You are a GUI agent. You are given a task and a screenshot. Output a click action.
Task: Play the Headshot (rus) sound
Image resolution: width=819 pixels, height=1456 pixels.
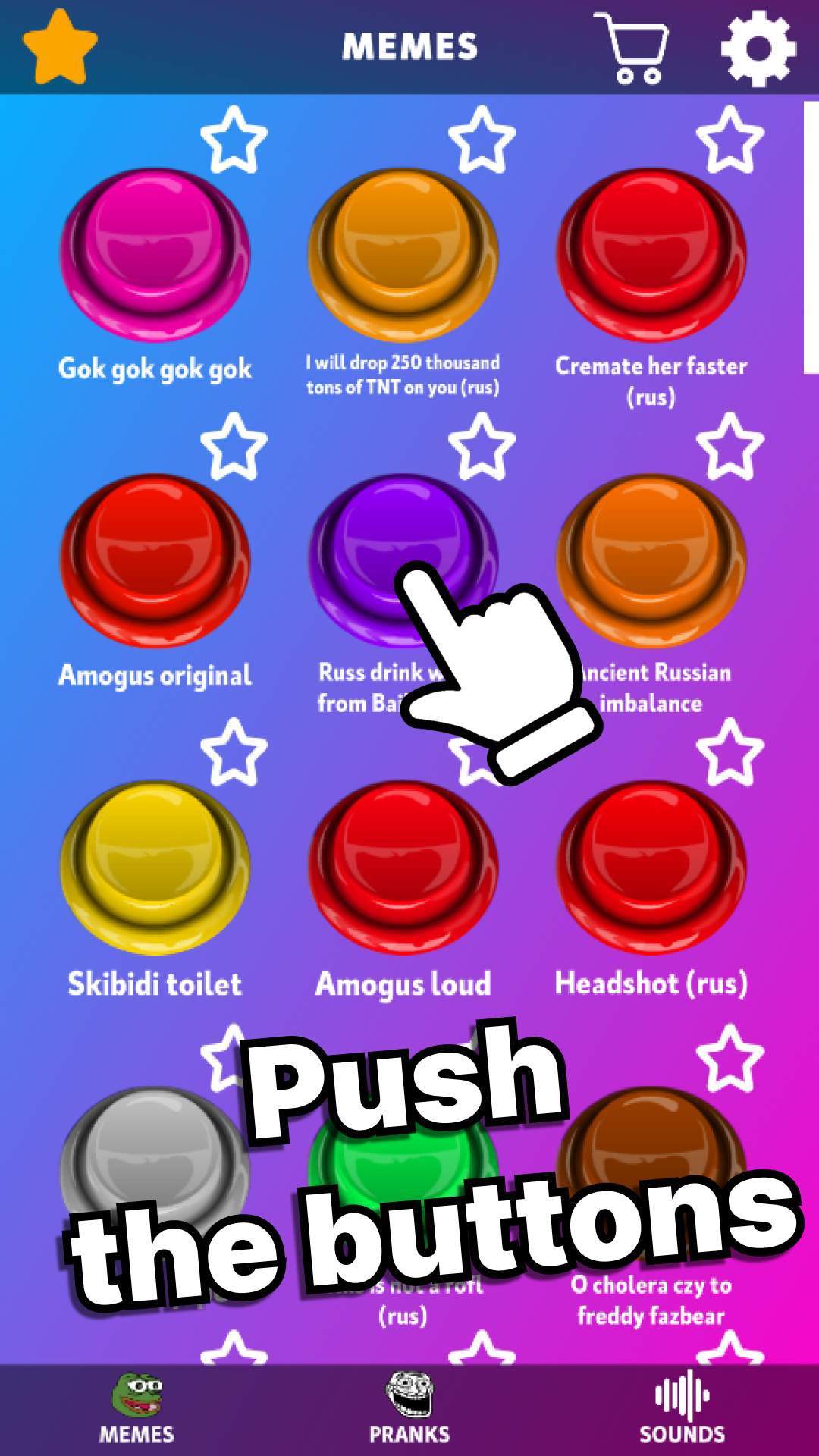(651, 867)
